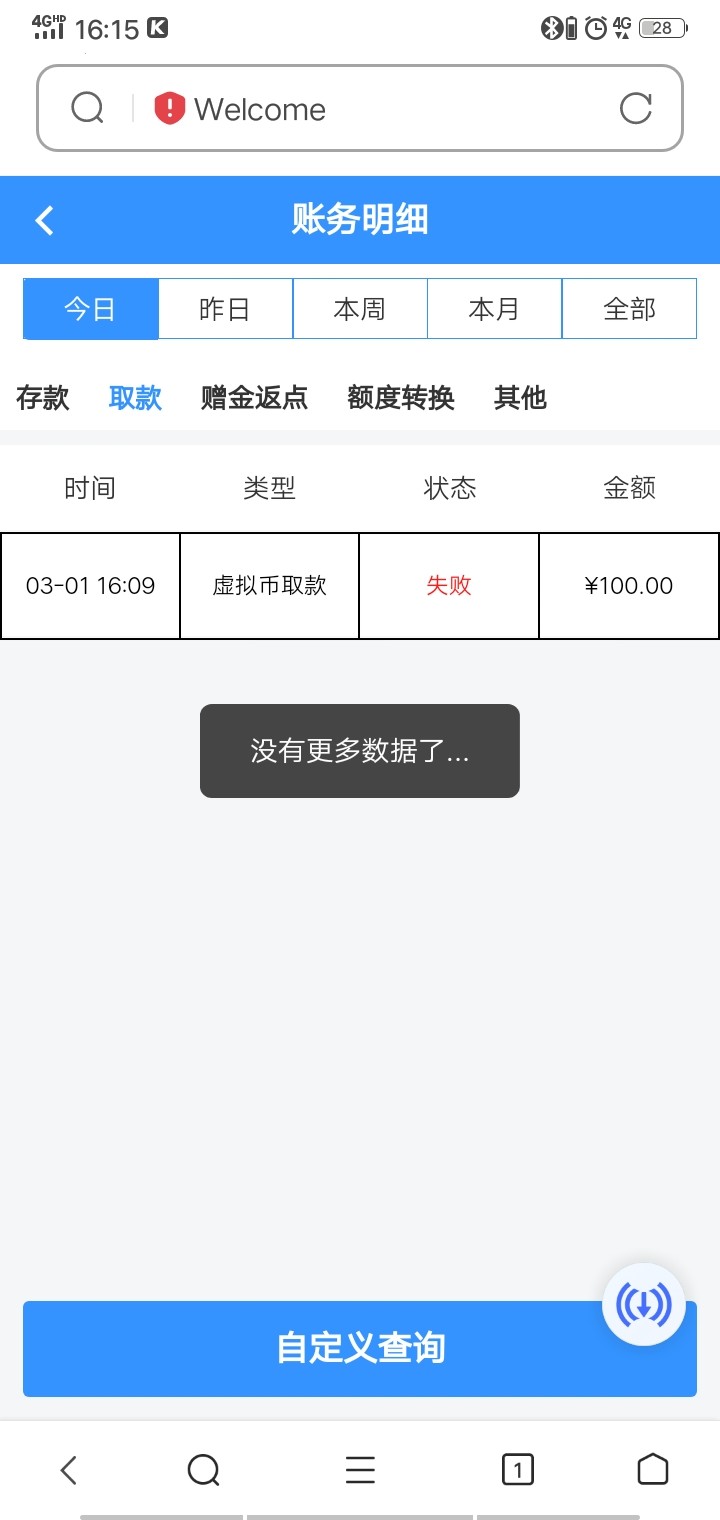The width and height of the screenshot is (720, 1520).
Task: Select the 取款 tab
Action: 135,398
